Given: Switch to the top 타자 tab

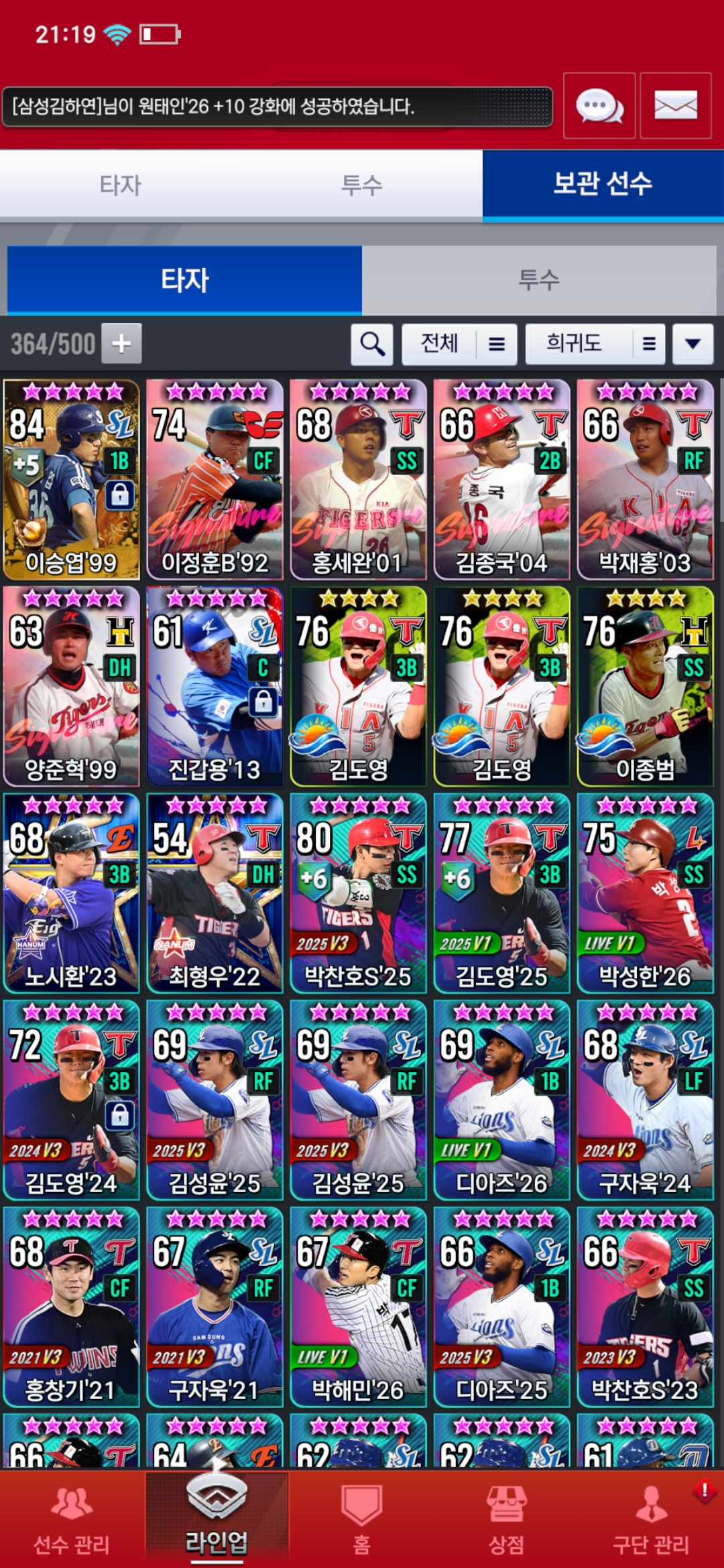Looking at the screenshot, I should coord(121,185).
